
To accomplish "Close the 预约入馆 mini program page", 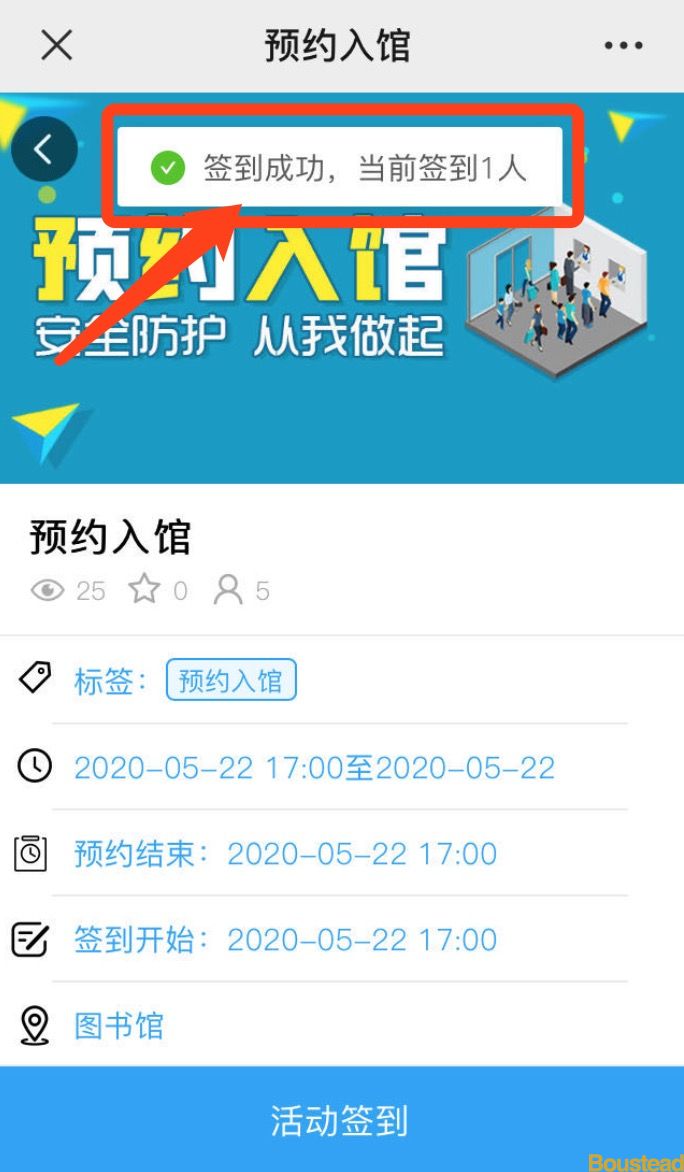I will coord(56,45).
